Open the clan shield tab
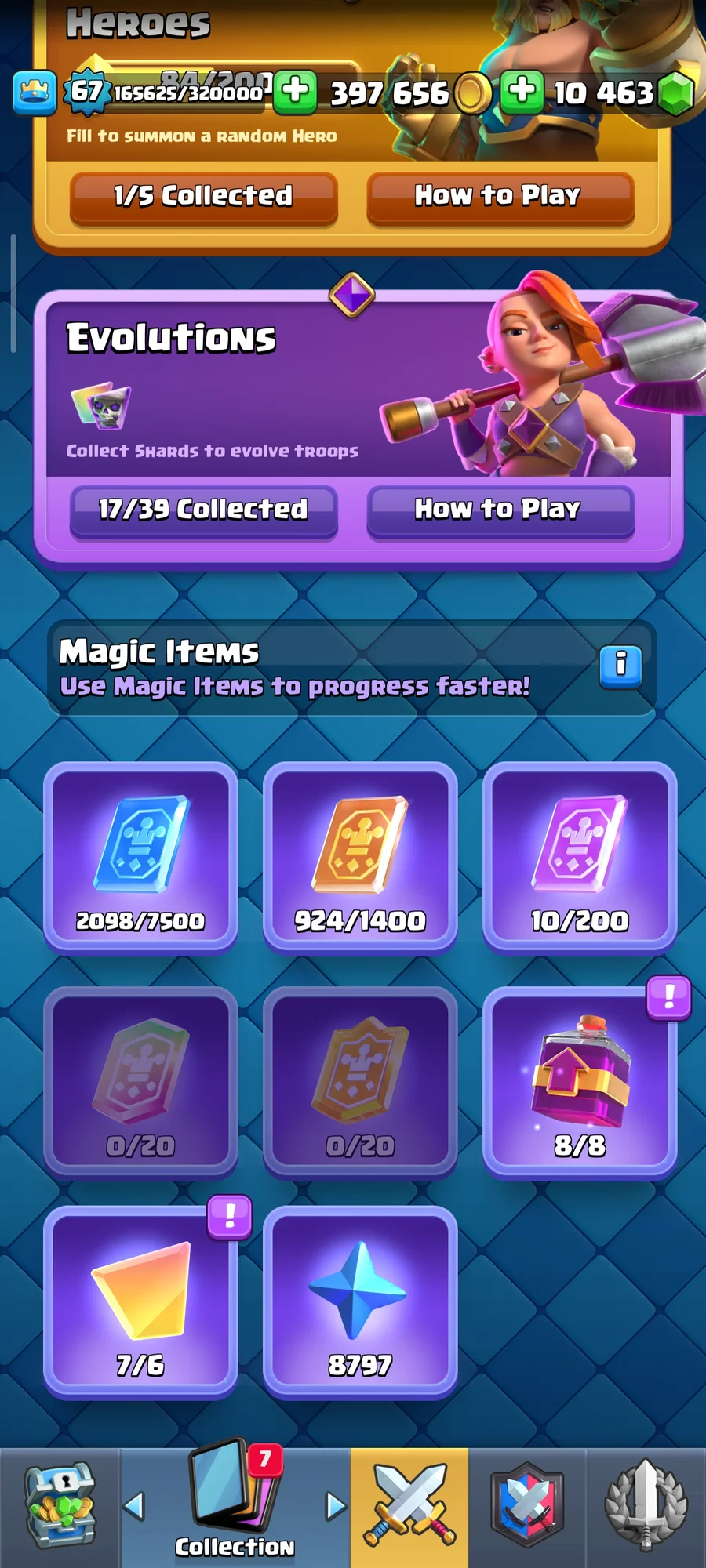 (527, 1507)
